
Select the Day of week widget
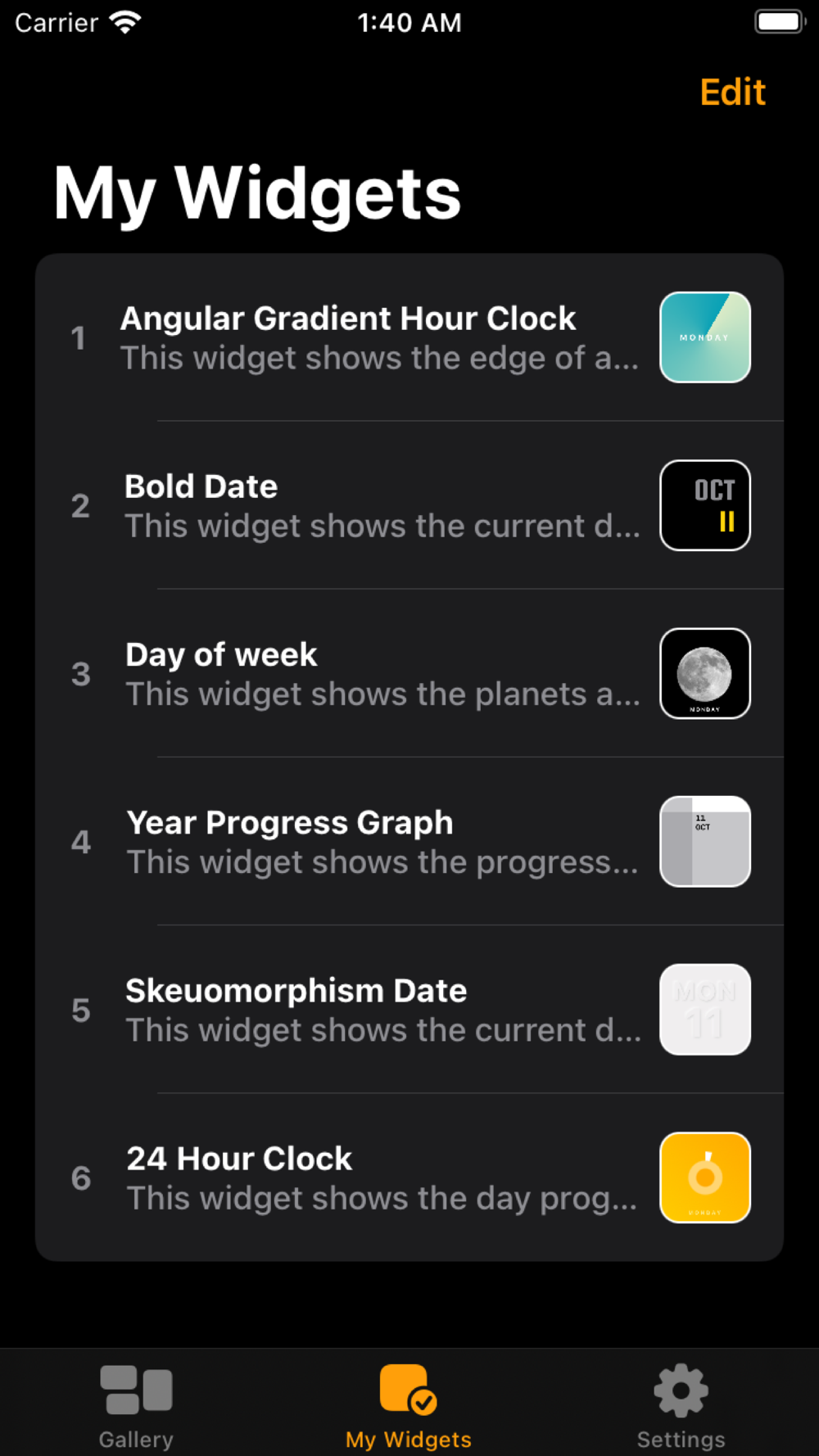point(409,673)
